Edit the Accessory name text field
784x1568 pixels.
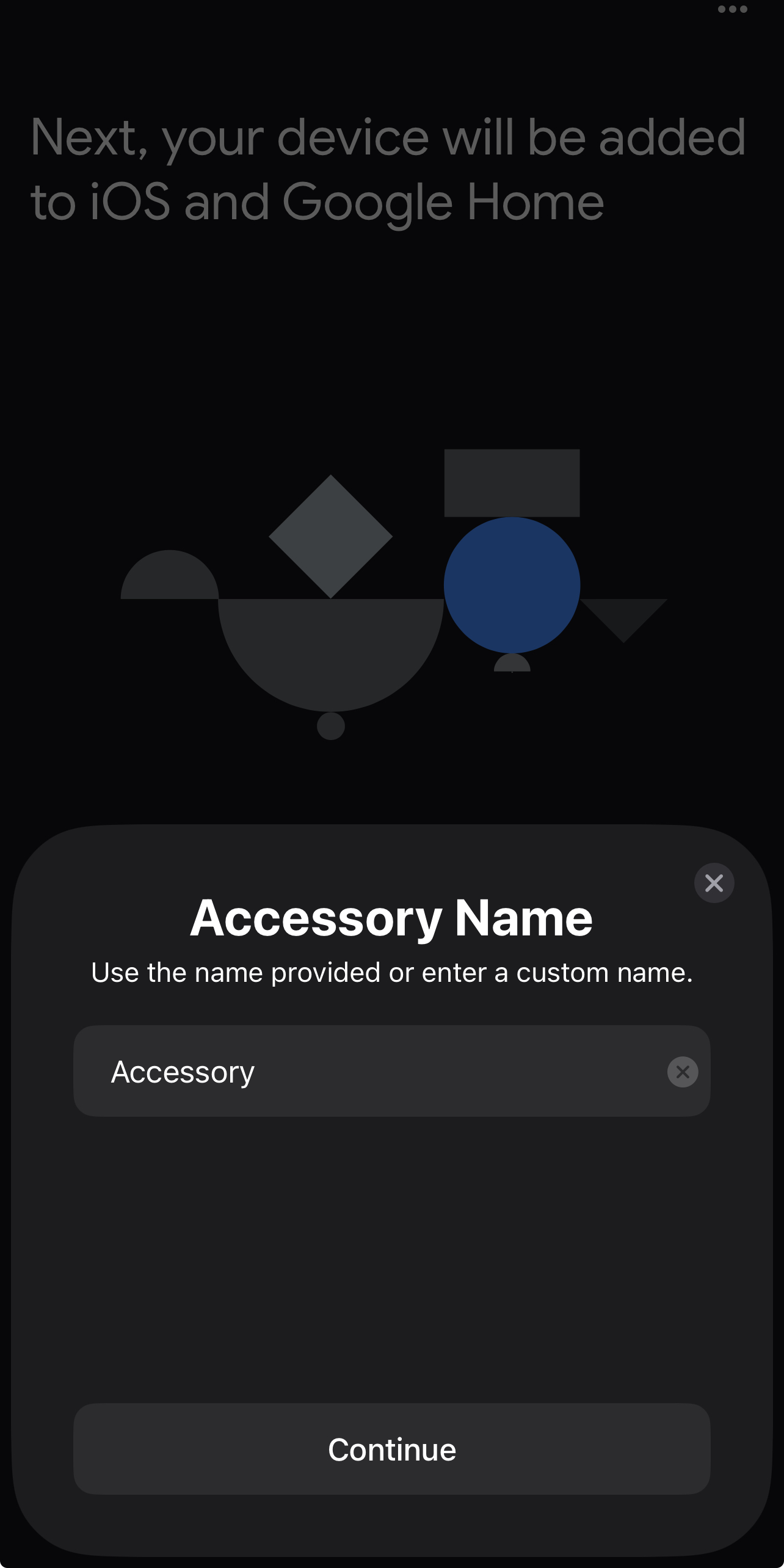coord(366,1072)
